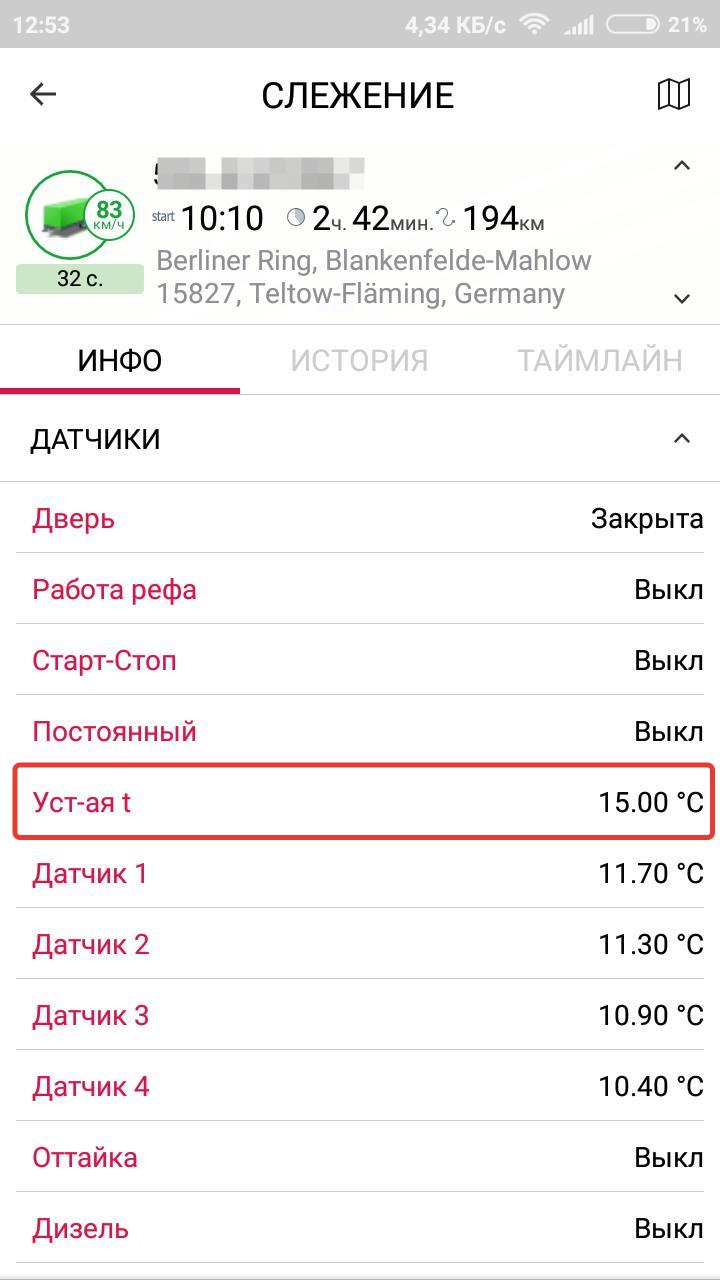
Task: Tap the up chevron on vehicle card
Action: click(682, 166)
